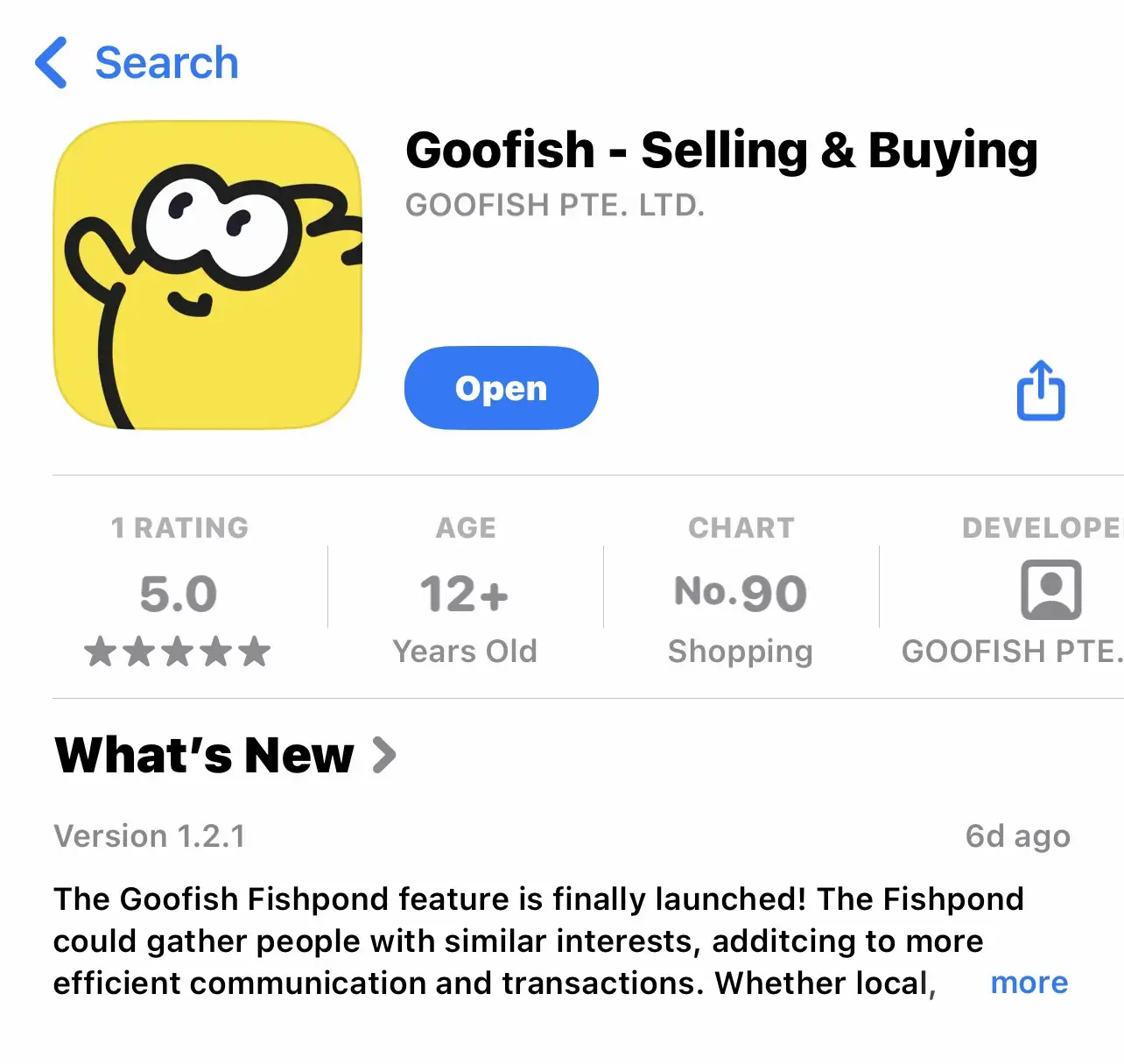Screen dimensions: 1124x1064
Task: Expand release notes with more
Action: 1029,983
